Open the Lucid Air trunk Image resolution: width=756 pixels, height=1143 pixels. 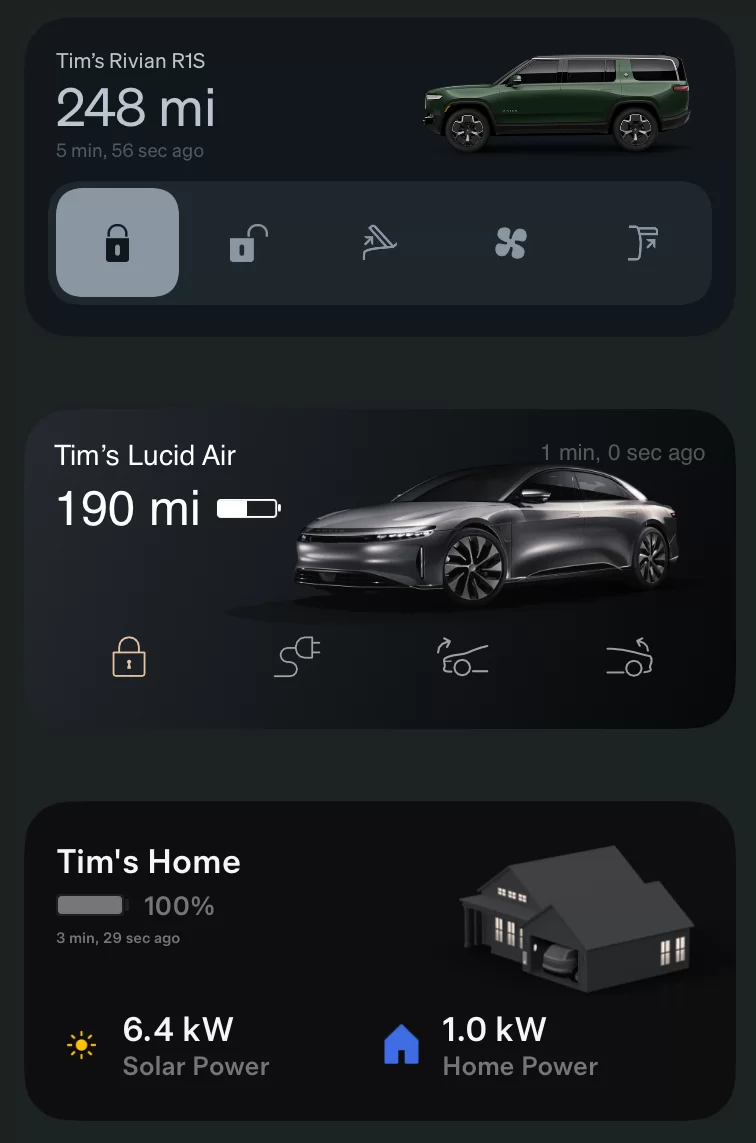coord(629,657)
